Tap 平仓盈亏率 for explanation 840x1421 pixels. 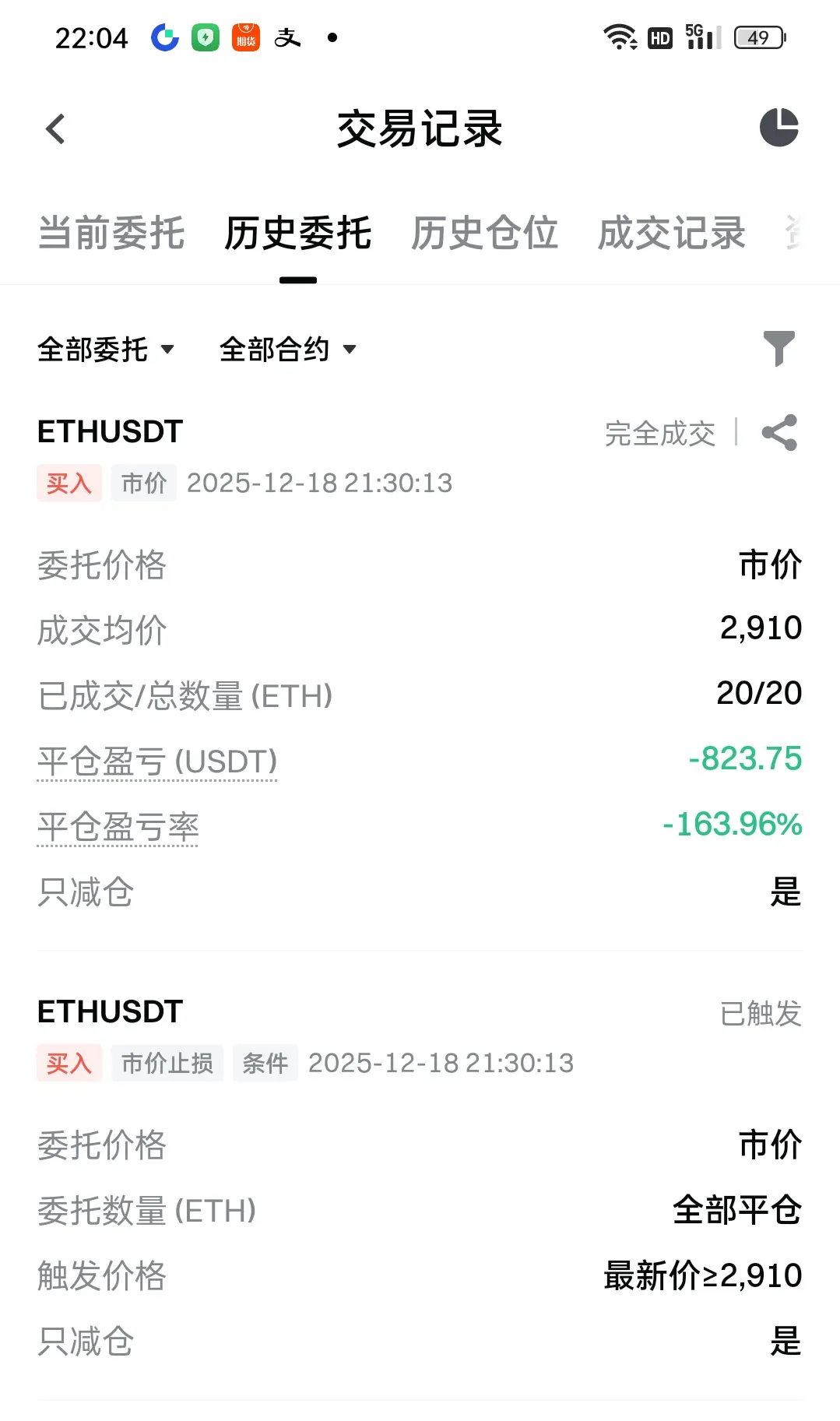(118, 827)
